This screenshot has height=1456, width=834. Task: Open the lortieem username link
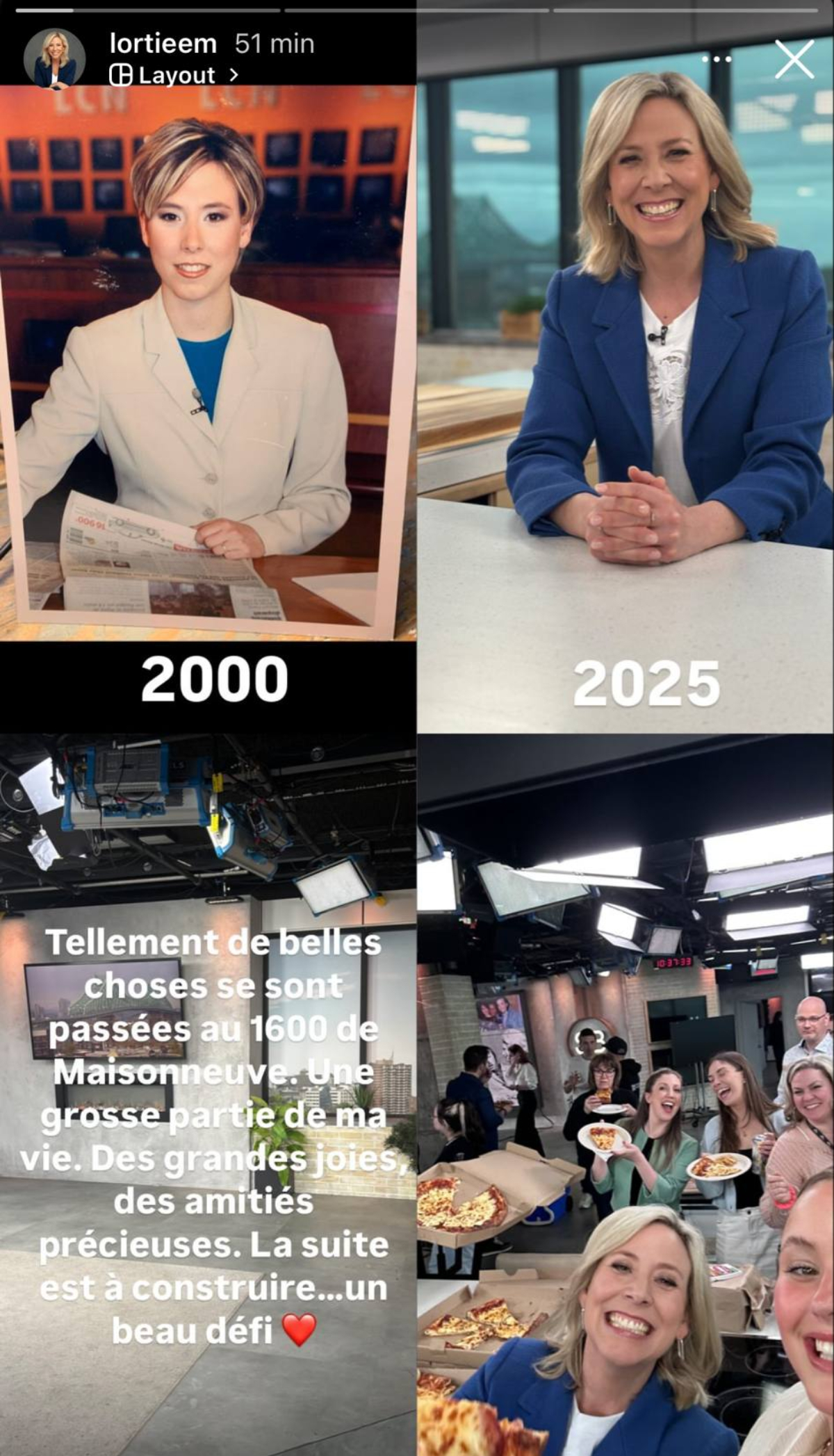click(163, 44)
